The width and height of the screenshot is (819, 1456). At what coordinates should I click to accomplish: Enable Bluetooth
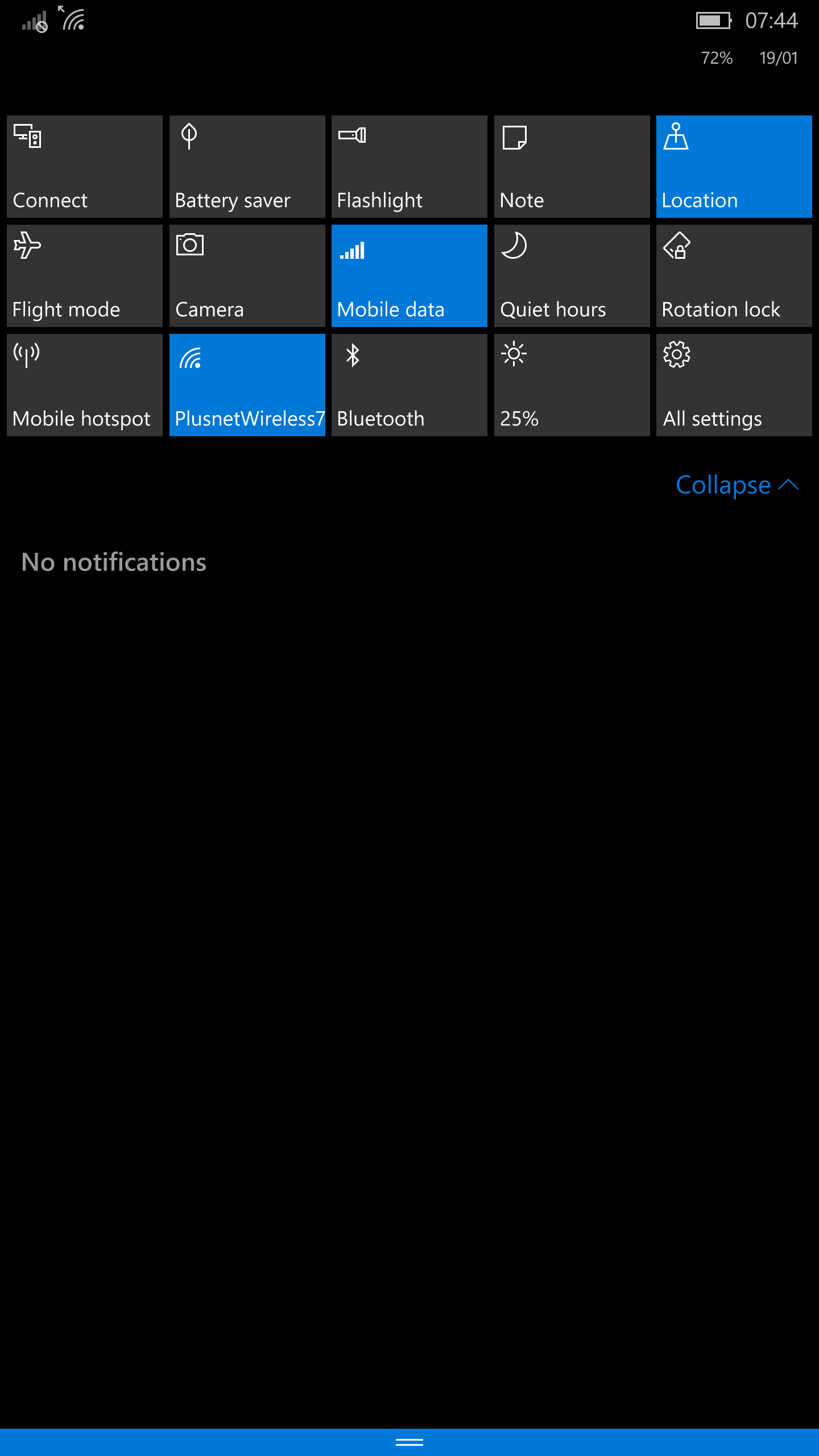point(409,385)
